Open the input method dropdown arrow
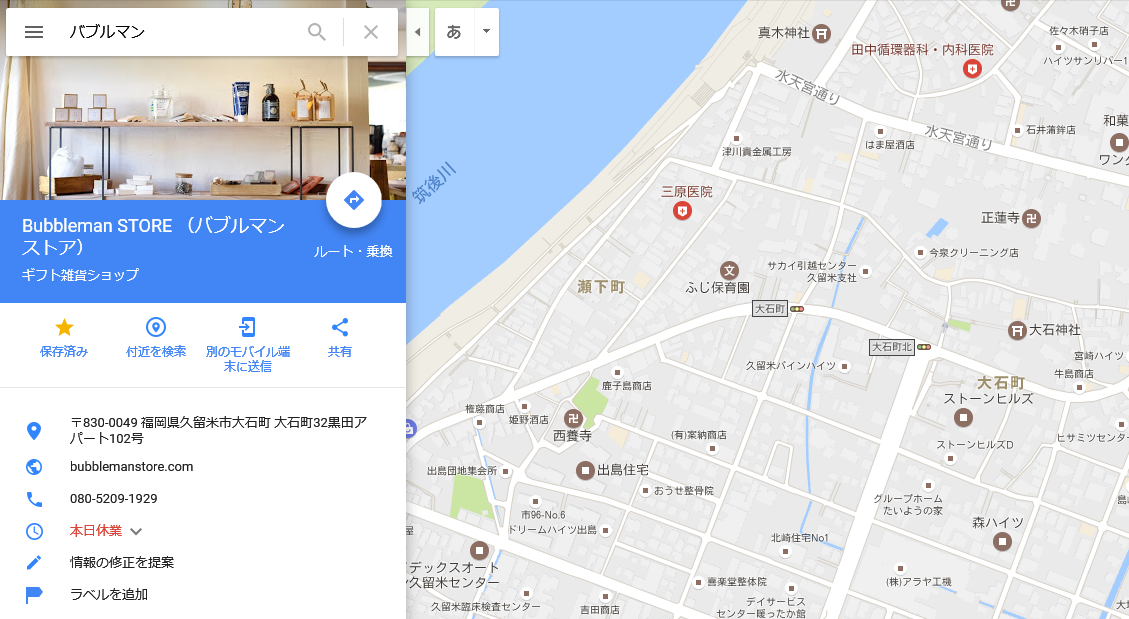The width and height of the screenshot is (1129, 619). tap(486, 31)
